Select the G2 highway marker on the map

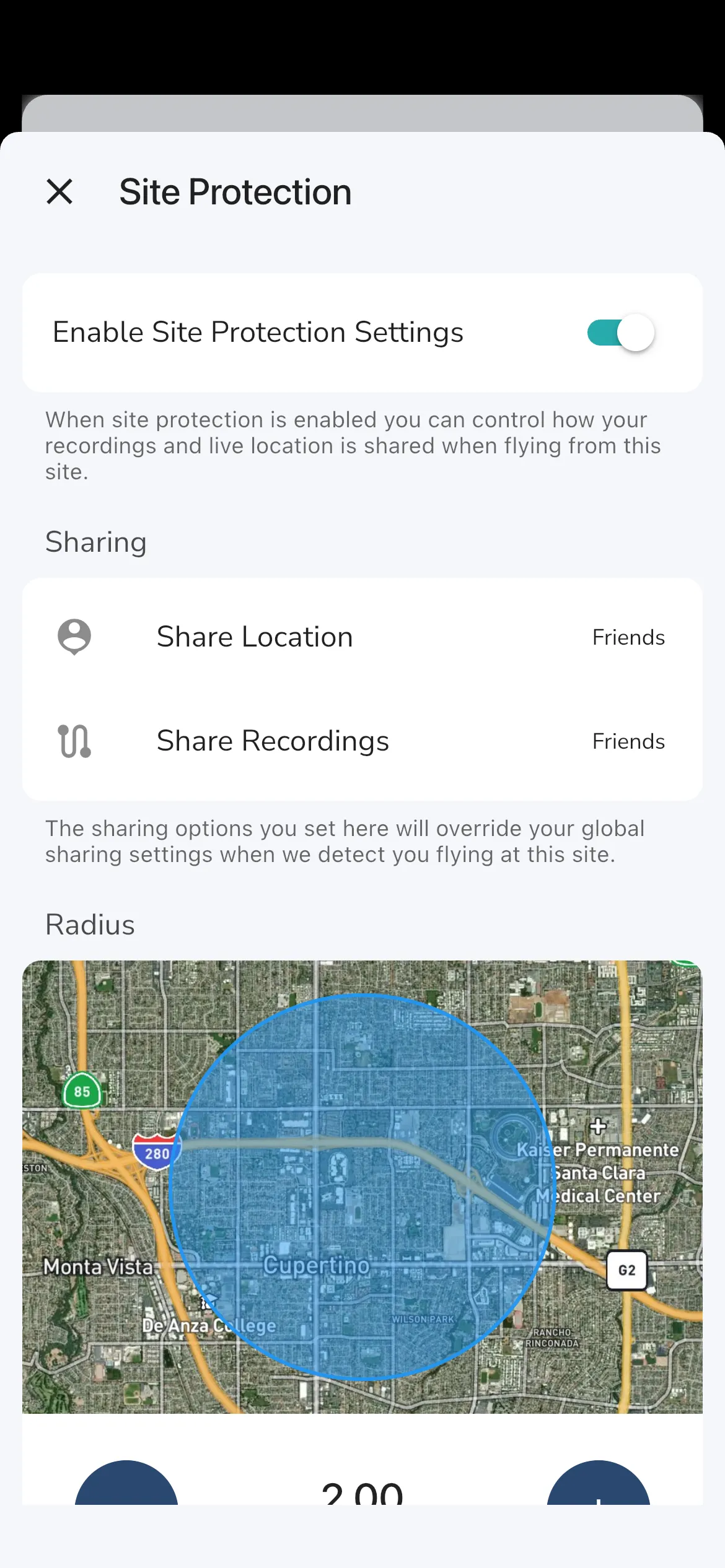626,1270
